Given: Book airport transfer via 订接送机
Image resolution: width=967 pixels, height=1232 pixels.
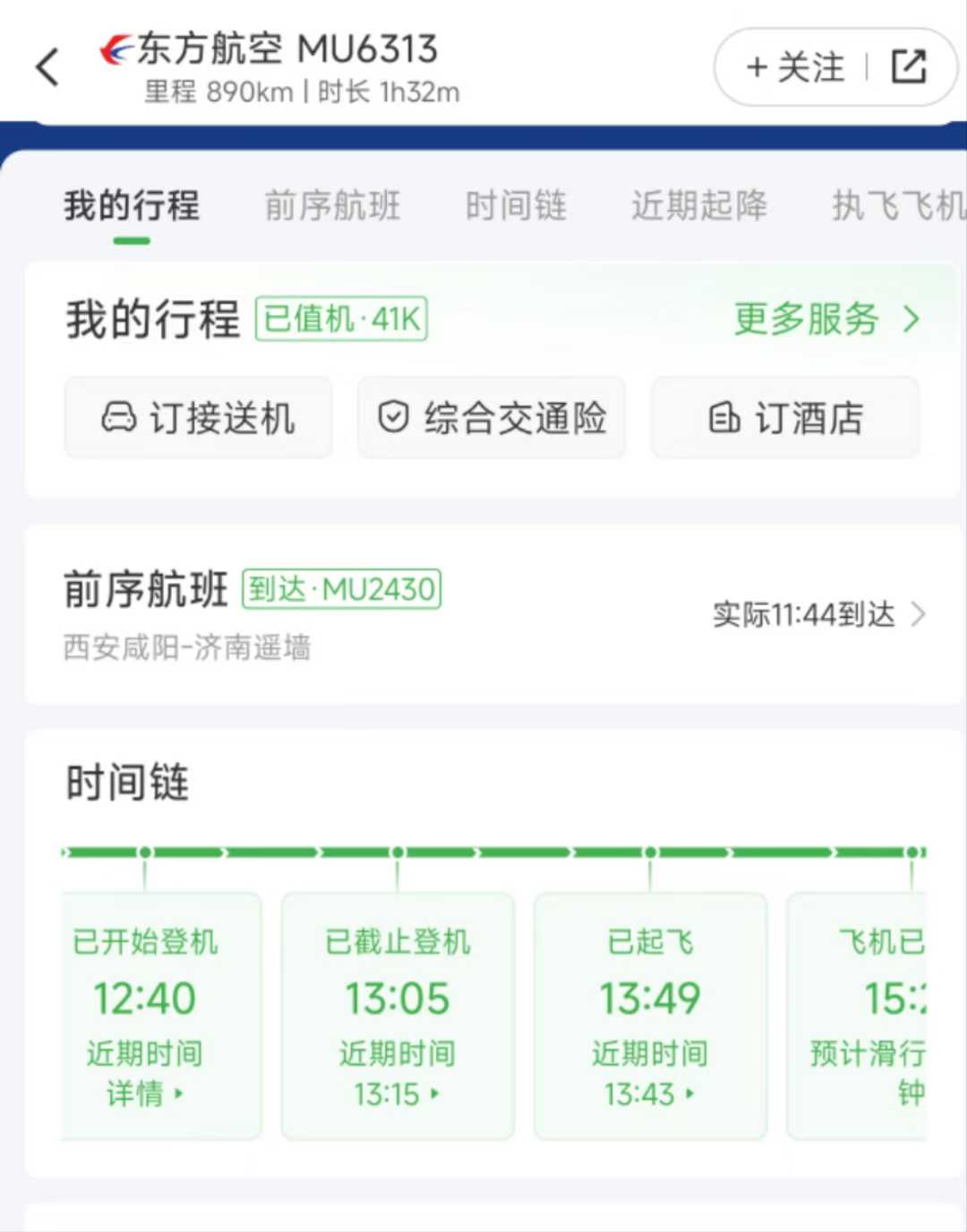Looking at the screenshot, I should pos(199,418).
